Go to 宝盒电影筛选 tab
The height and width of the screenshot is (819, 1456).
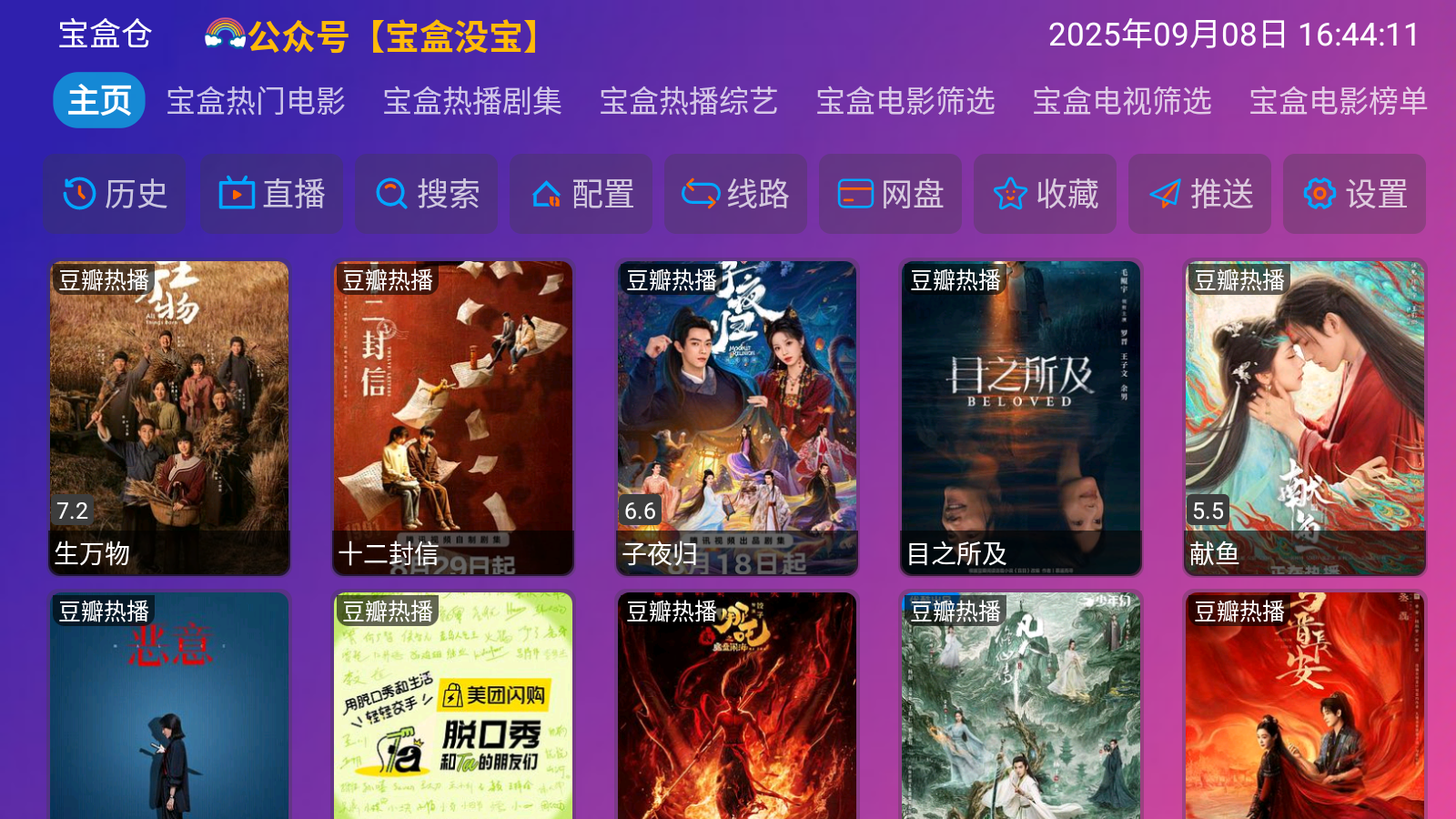(905, 101)
